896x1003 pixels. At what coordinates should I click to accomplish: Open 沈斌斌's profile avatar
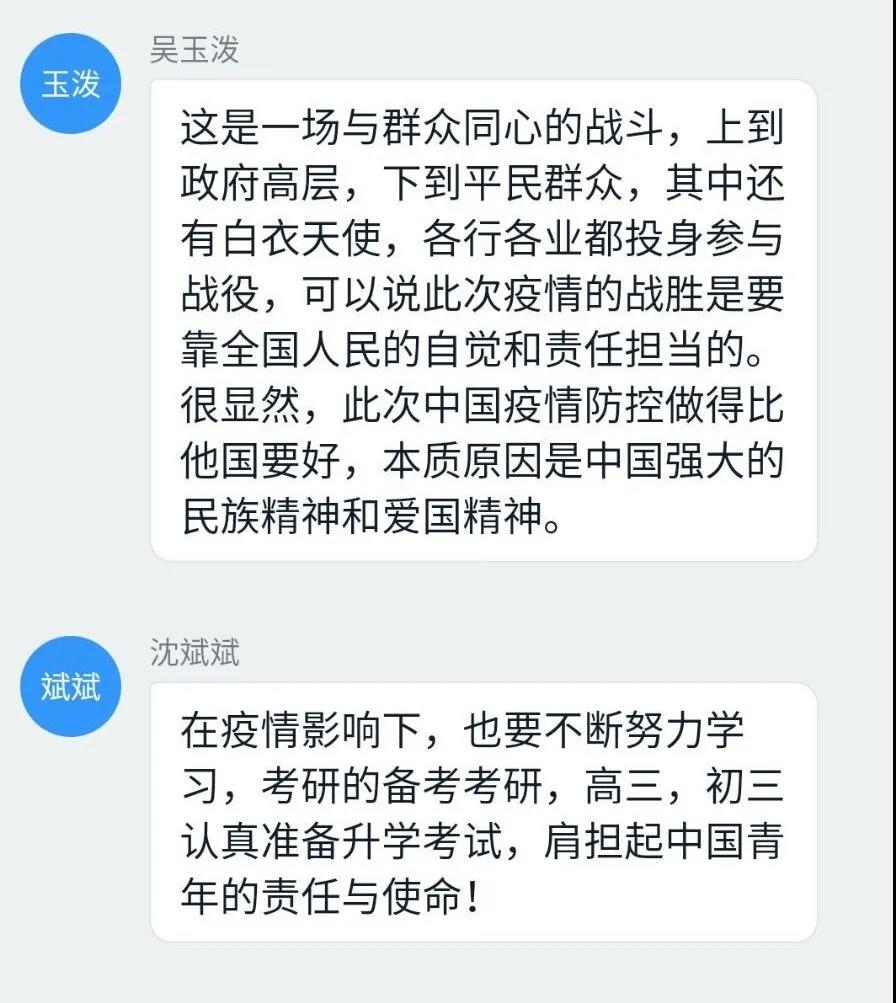[71, 686]
